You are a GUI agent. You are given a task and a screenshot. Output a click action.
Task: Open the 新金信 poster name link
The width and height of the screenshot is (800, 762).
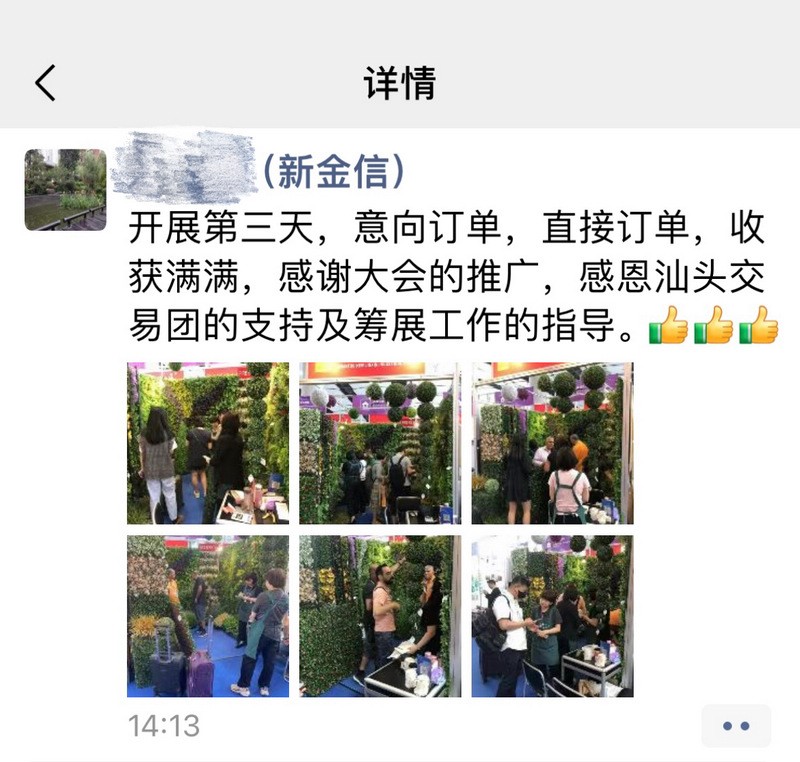pyautogui.click(x=262, y=172)
